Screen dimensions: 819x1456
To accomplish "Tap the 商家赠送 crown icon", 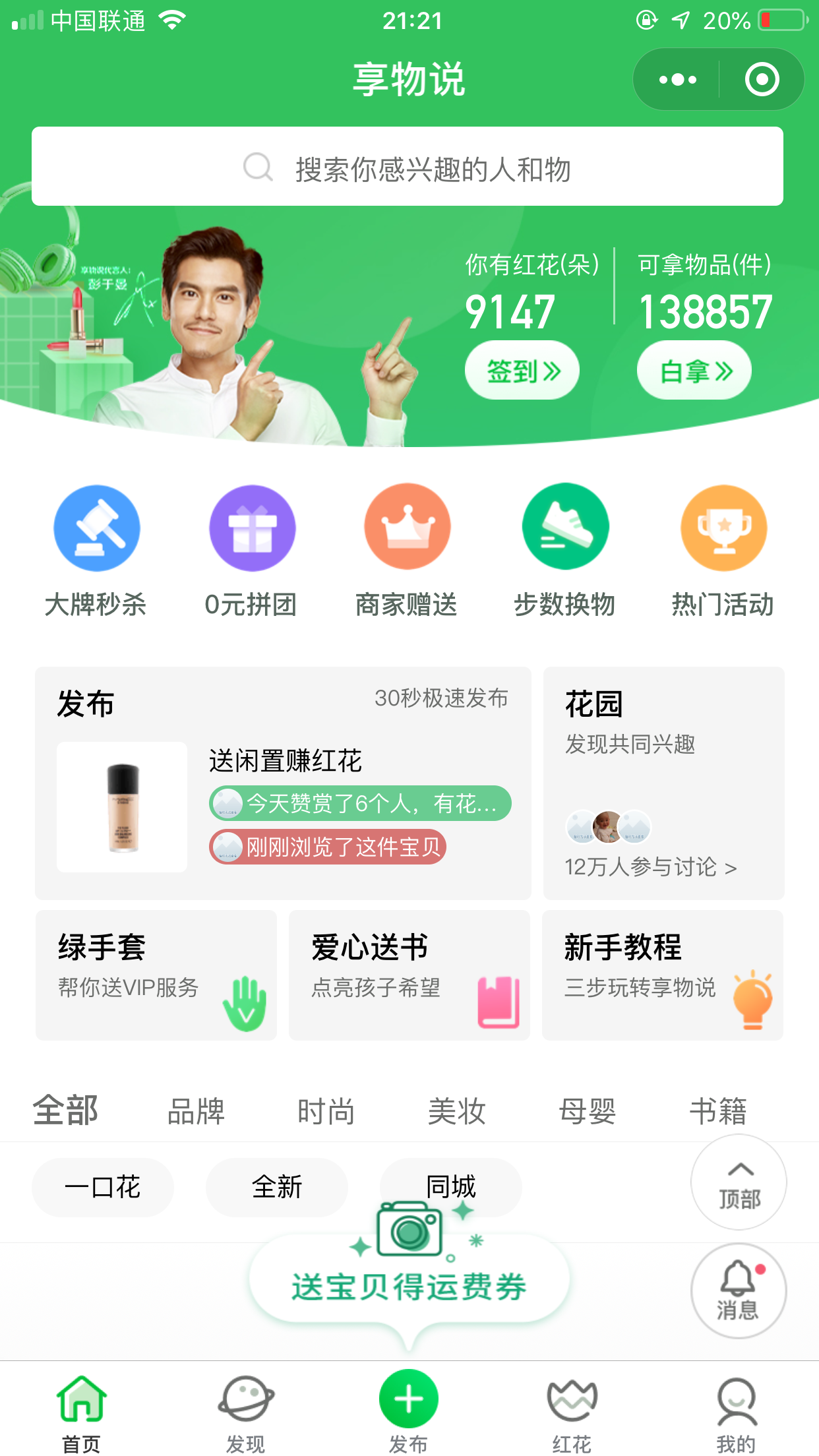I will (x=408, y=528).
